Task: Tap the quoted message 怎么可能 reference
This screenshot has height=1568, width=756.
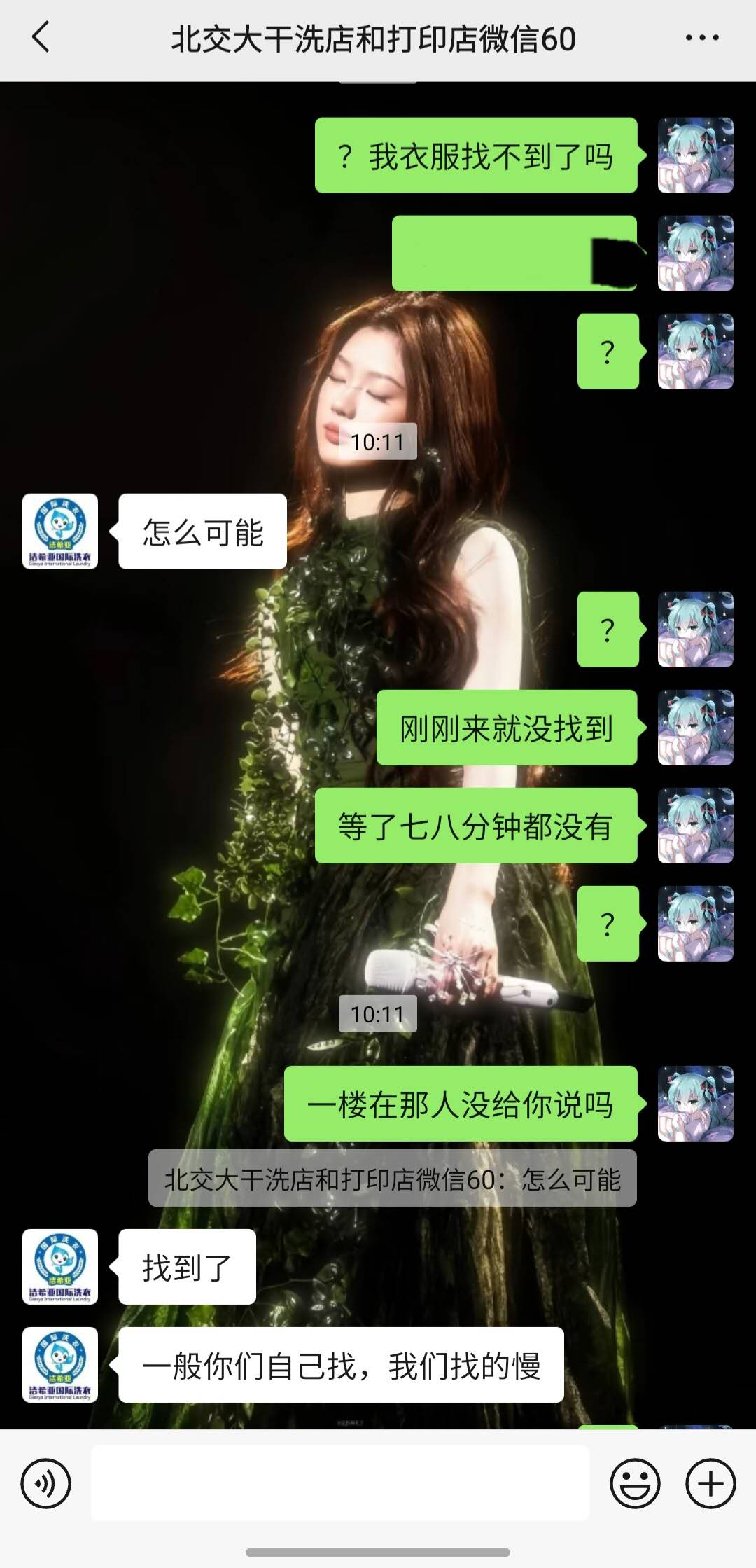Action: point(392,1180)
